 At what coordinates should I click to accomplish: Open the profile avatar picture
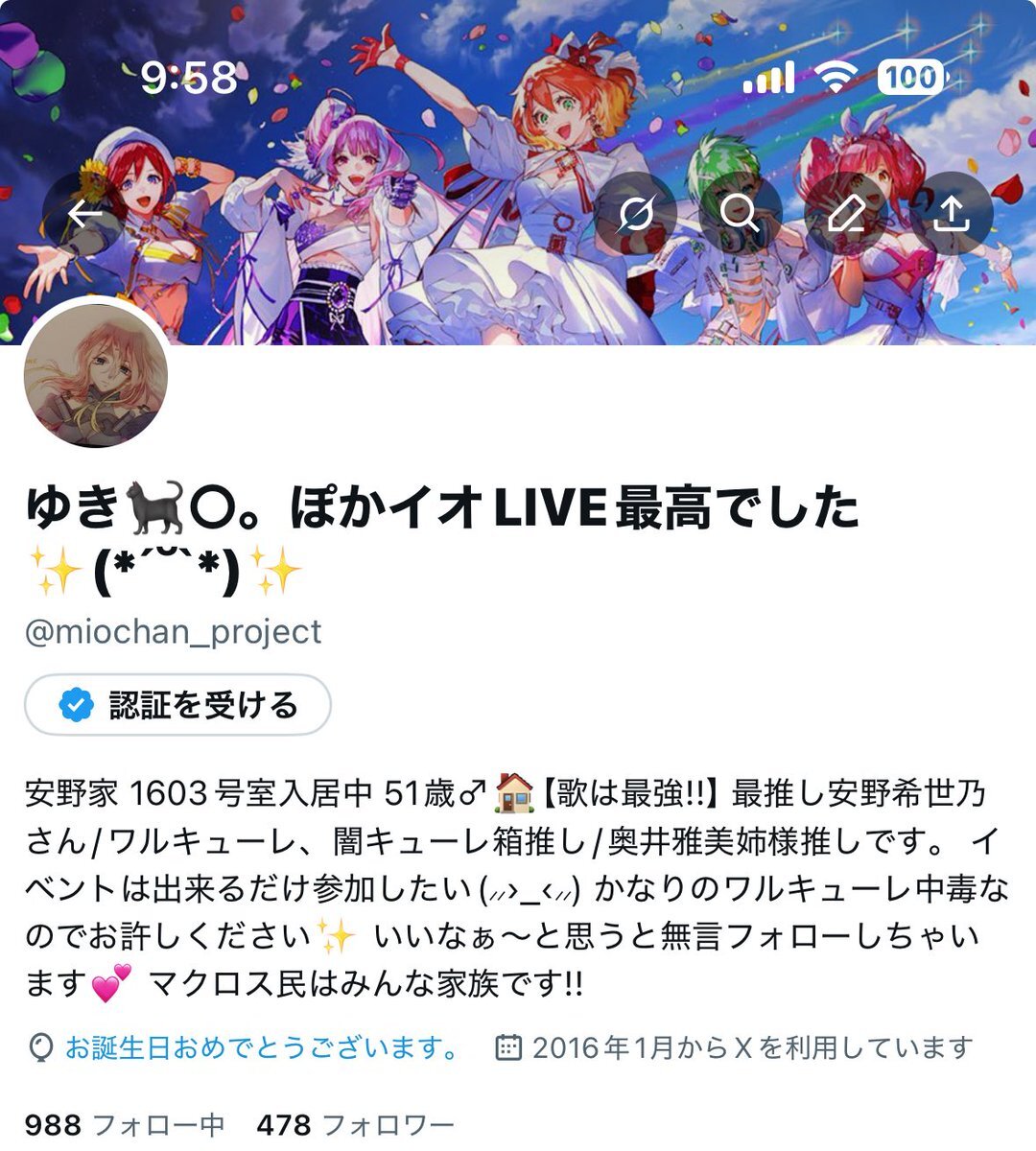tap(96, 376)
